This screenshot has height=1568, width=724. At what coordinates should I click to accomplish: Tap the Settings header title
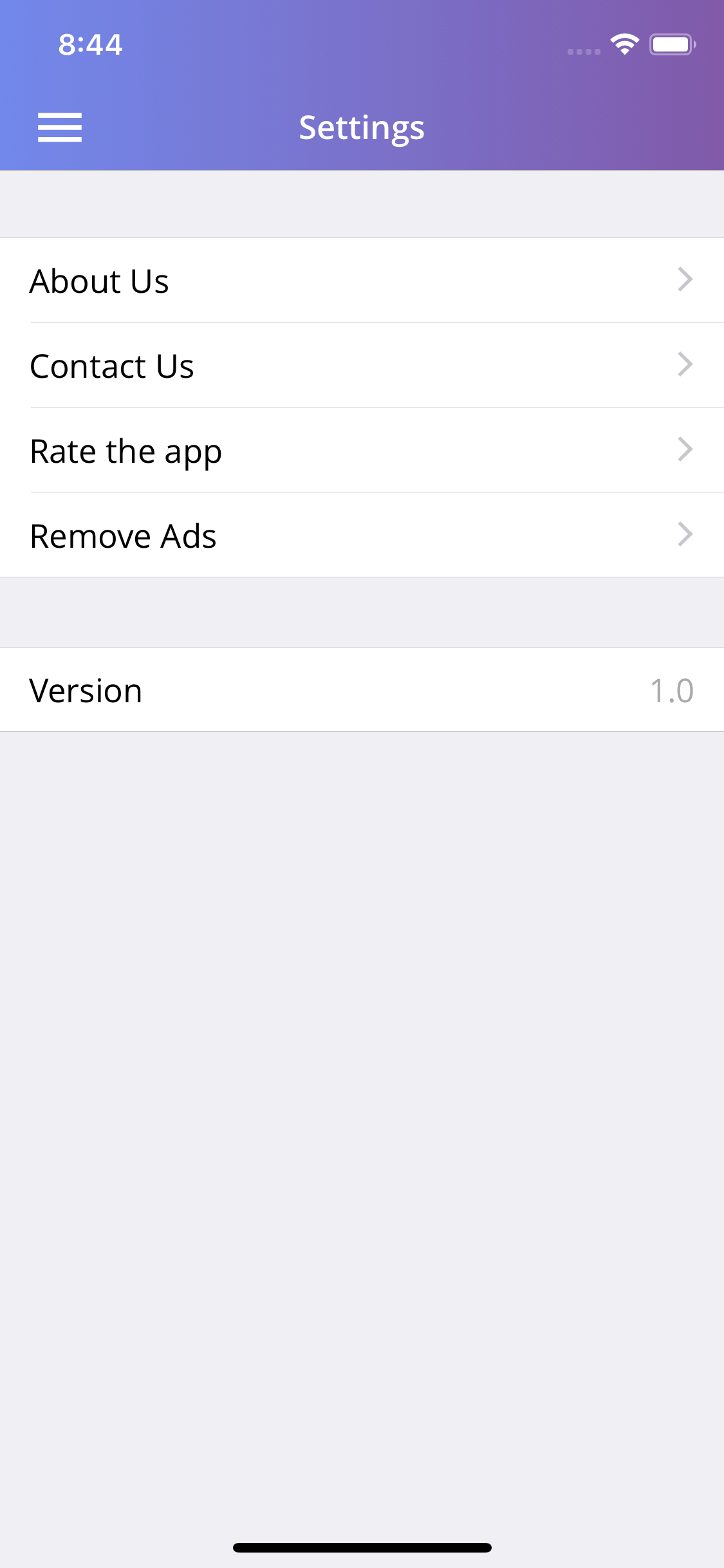362,127
